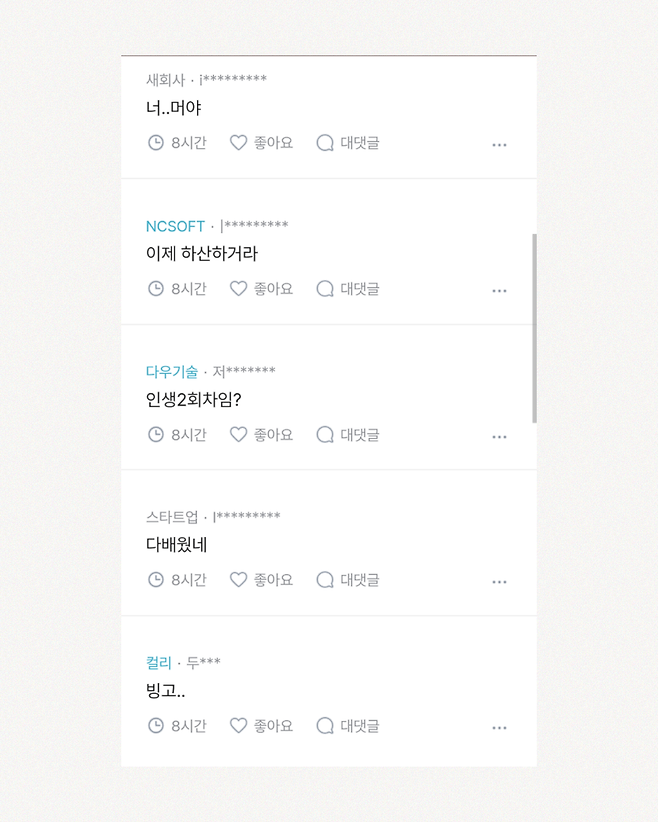This screenshot has height=822, width=658.
Task: Open the 컬리 company link
Action: [x=159, y=663]
